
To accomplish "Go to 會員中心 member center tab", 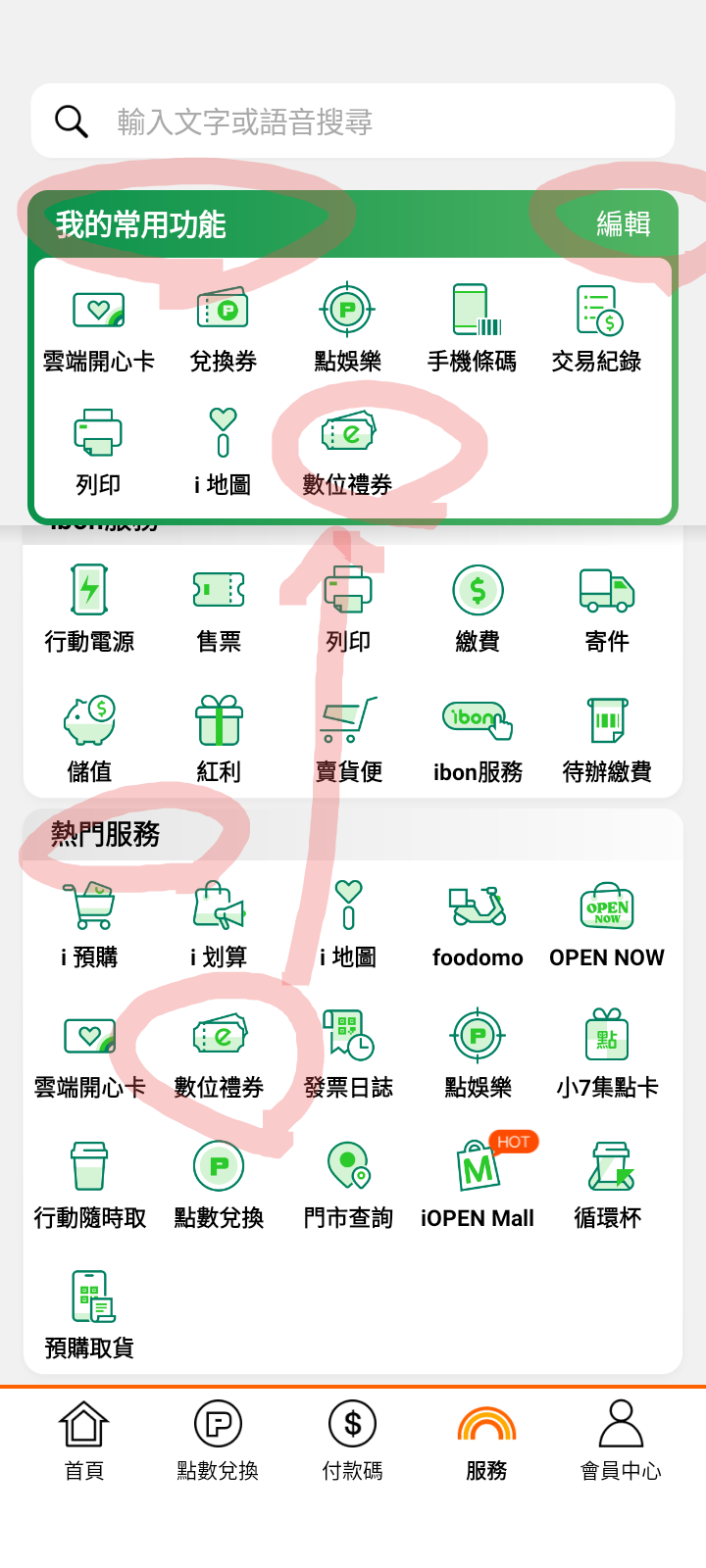I will tap(621, 1439).
